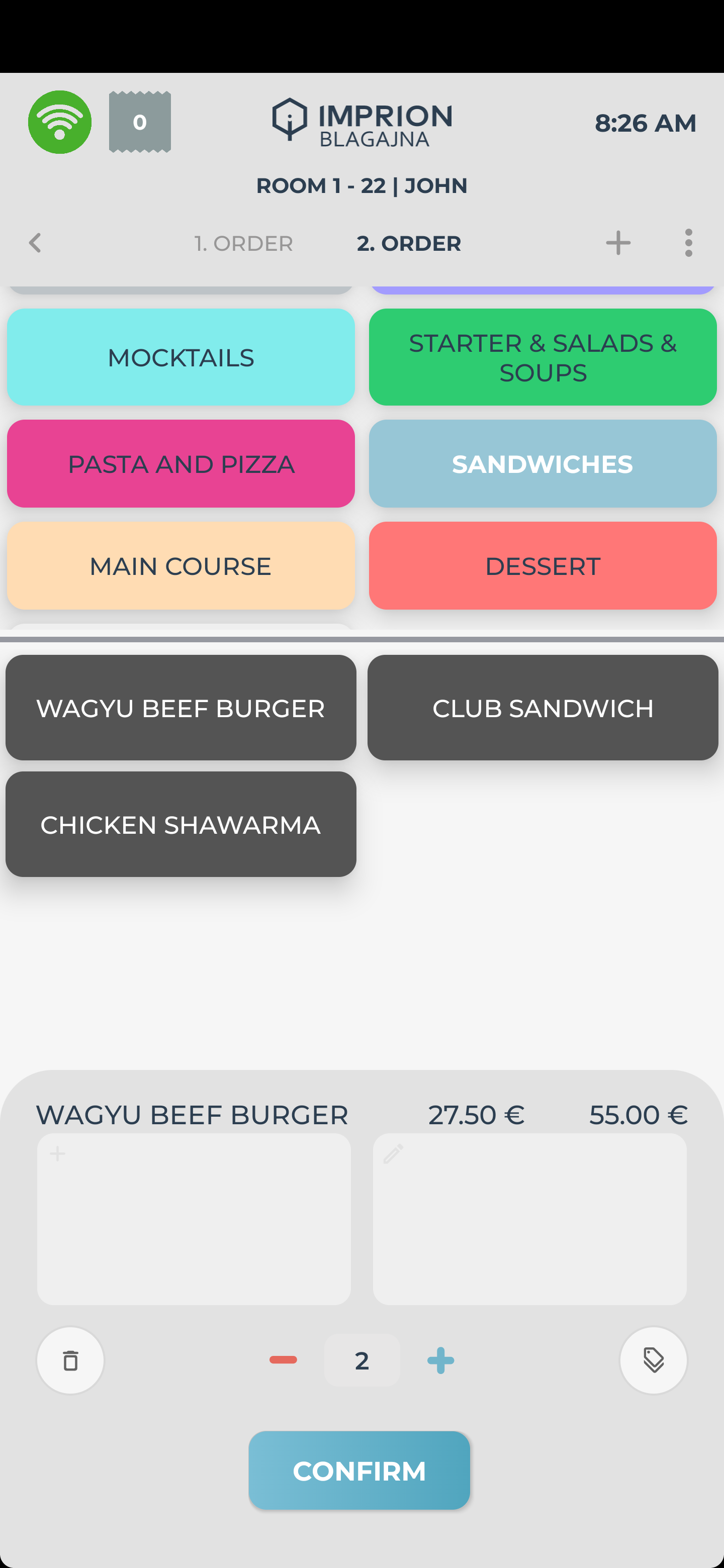Apply a discount using the tag icon
The width and height of the screenshot is (724, 1568).
coord(654,1361)
